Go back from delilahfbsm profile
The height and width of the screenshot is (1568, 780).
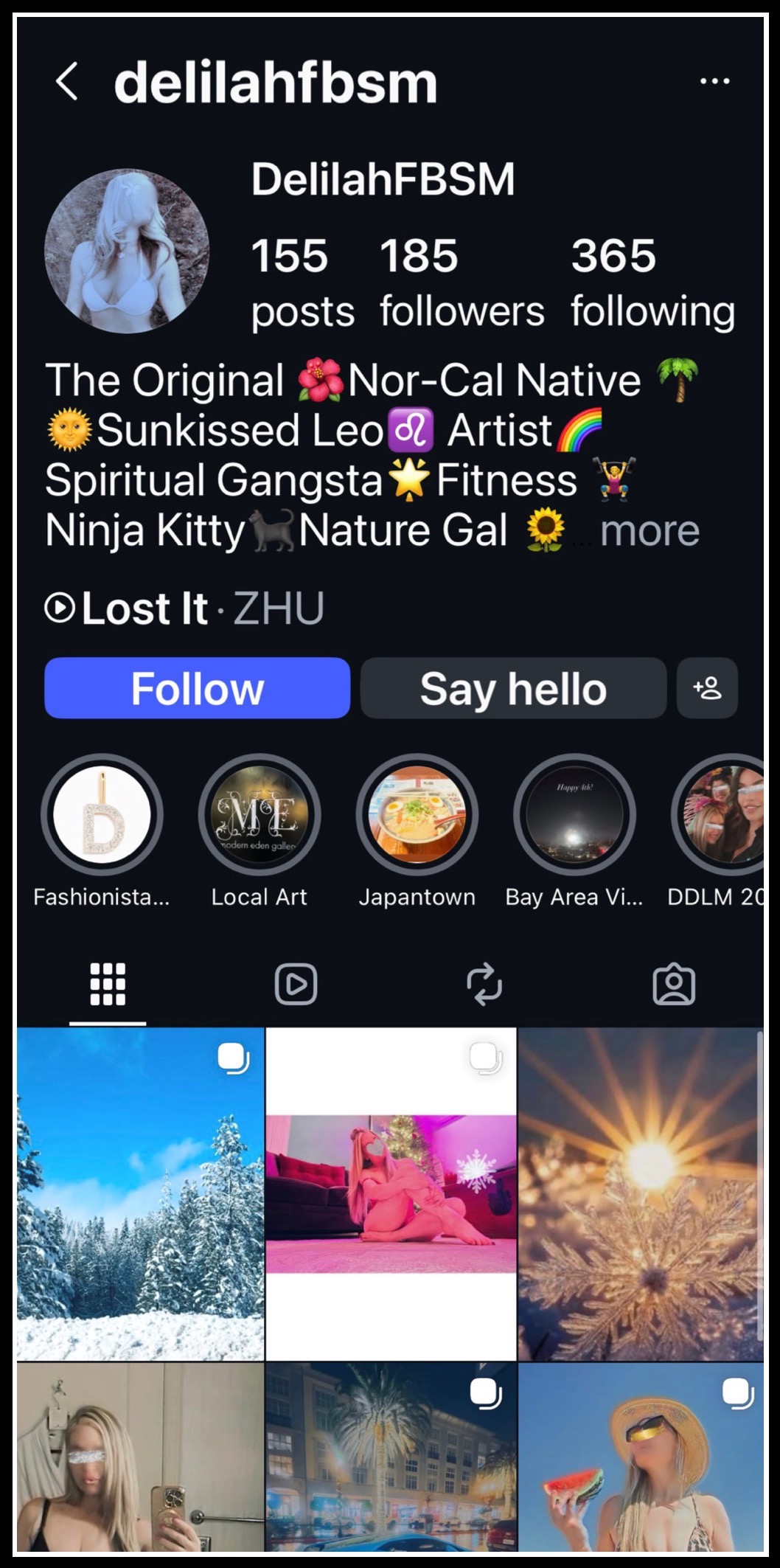66,81
